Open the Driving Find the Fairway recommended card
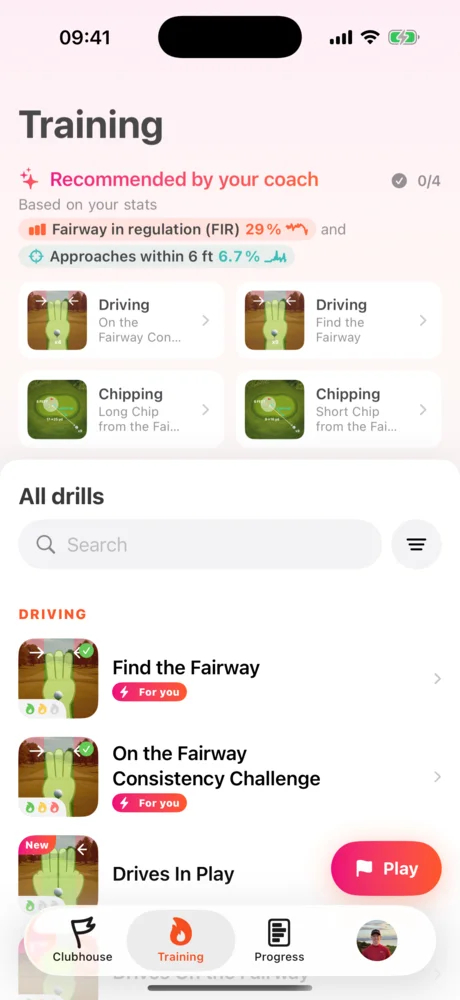The image size is (460, 1000). click(339, 320)
